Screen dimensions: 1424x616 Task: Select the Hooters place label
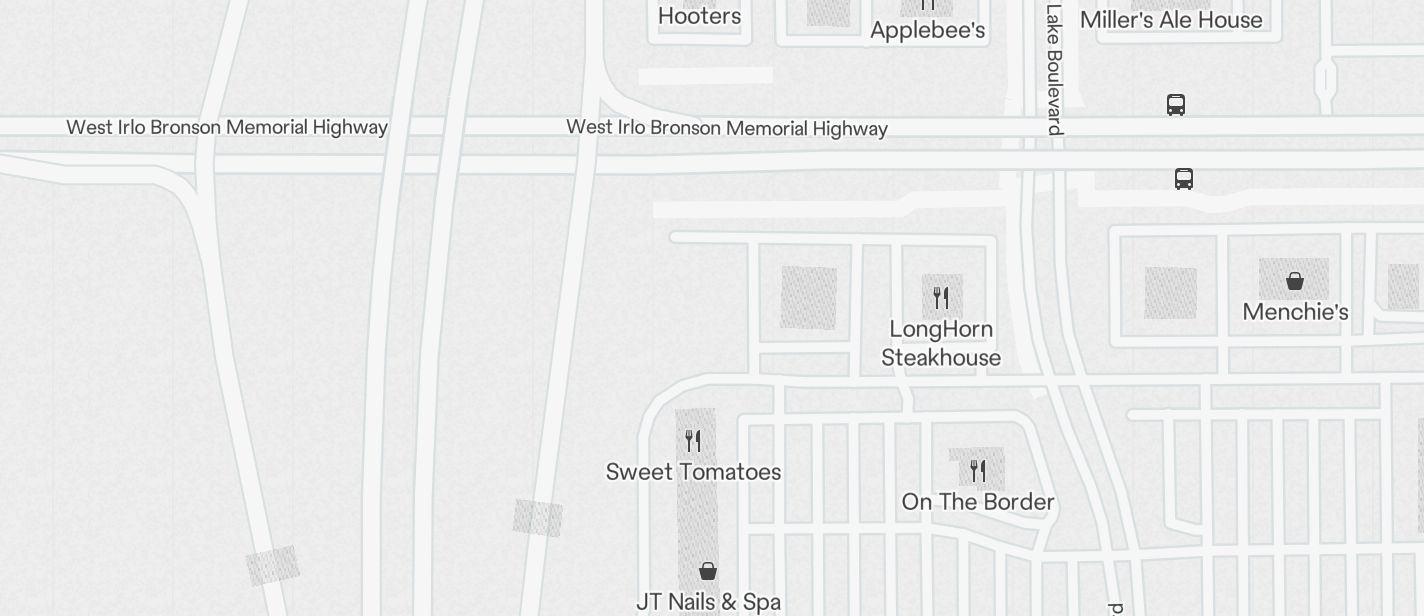click(699, 16)
